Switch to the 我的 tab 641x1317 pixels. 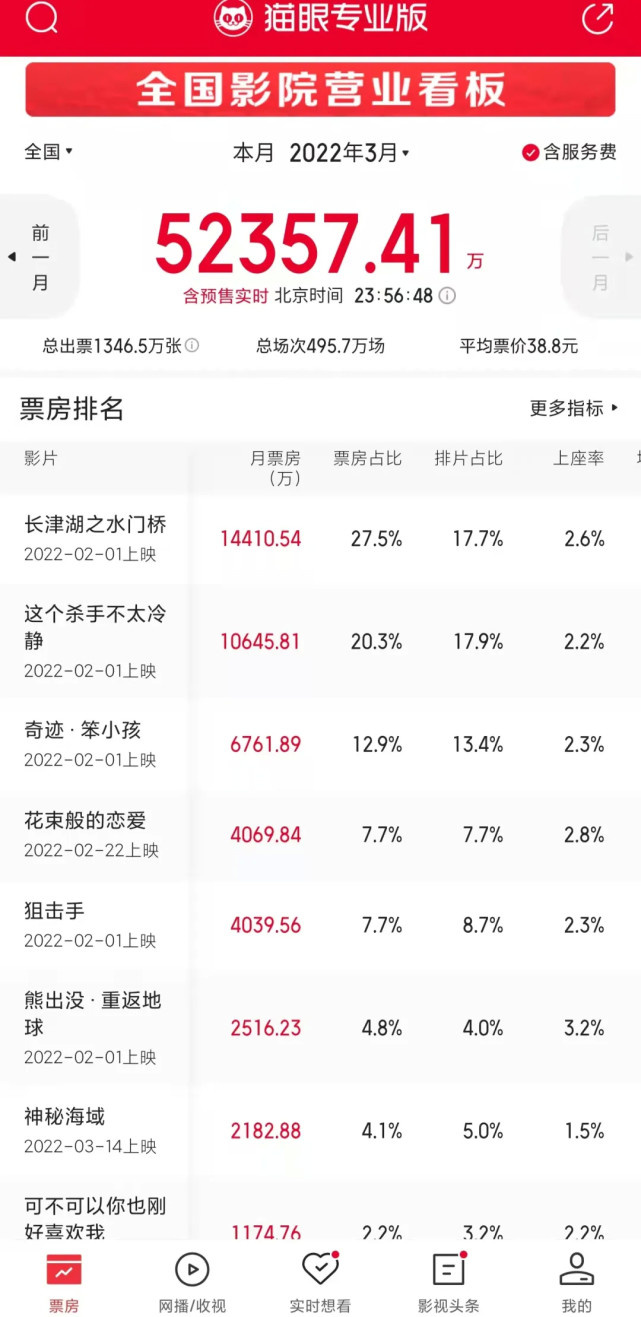[x=576, y=1283]
